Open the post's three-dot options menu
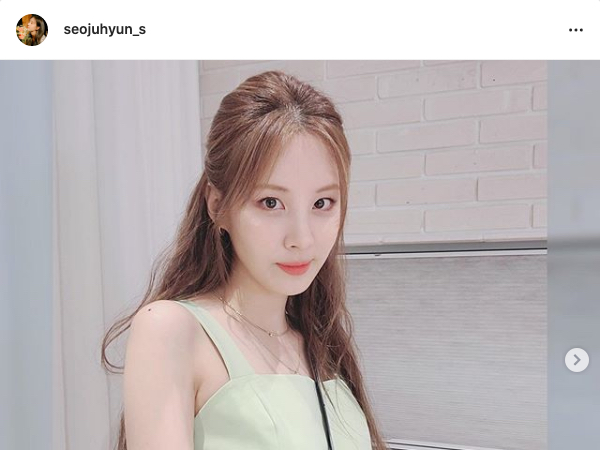 click(x=575, y=30)
